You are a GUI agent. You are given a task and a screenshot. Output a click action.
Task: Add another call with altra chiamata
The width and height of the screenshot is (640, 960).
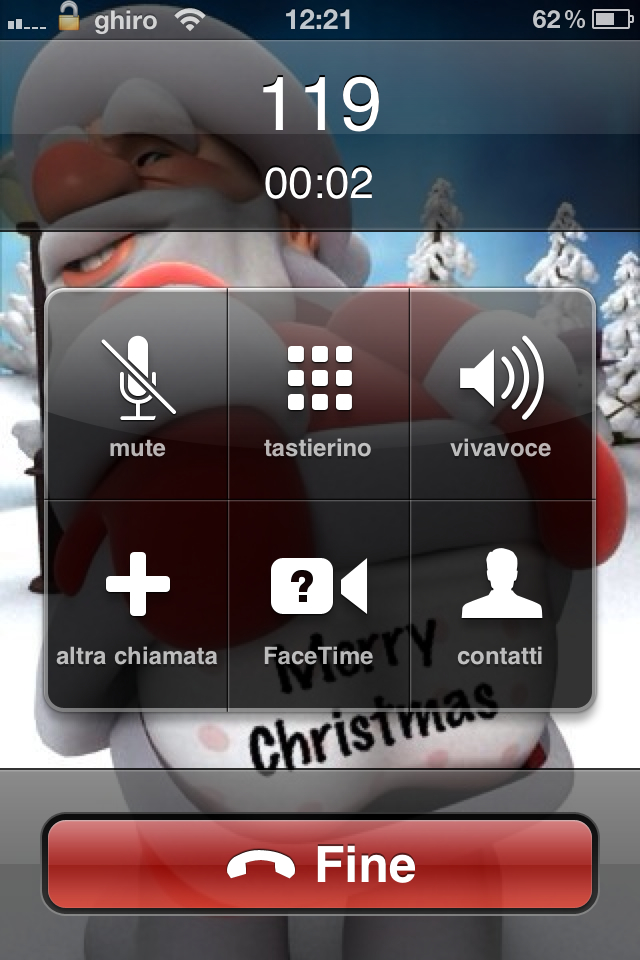(138, 605)
